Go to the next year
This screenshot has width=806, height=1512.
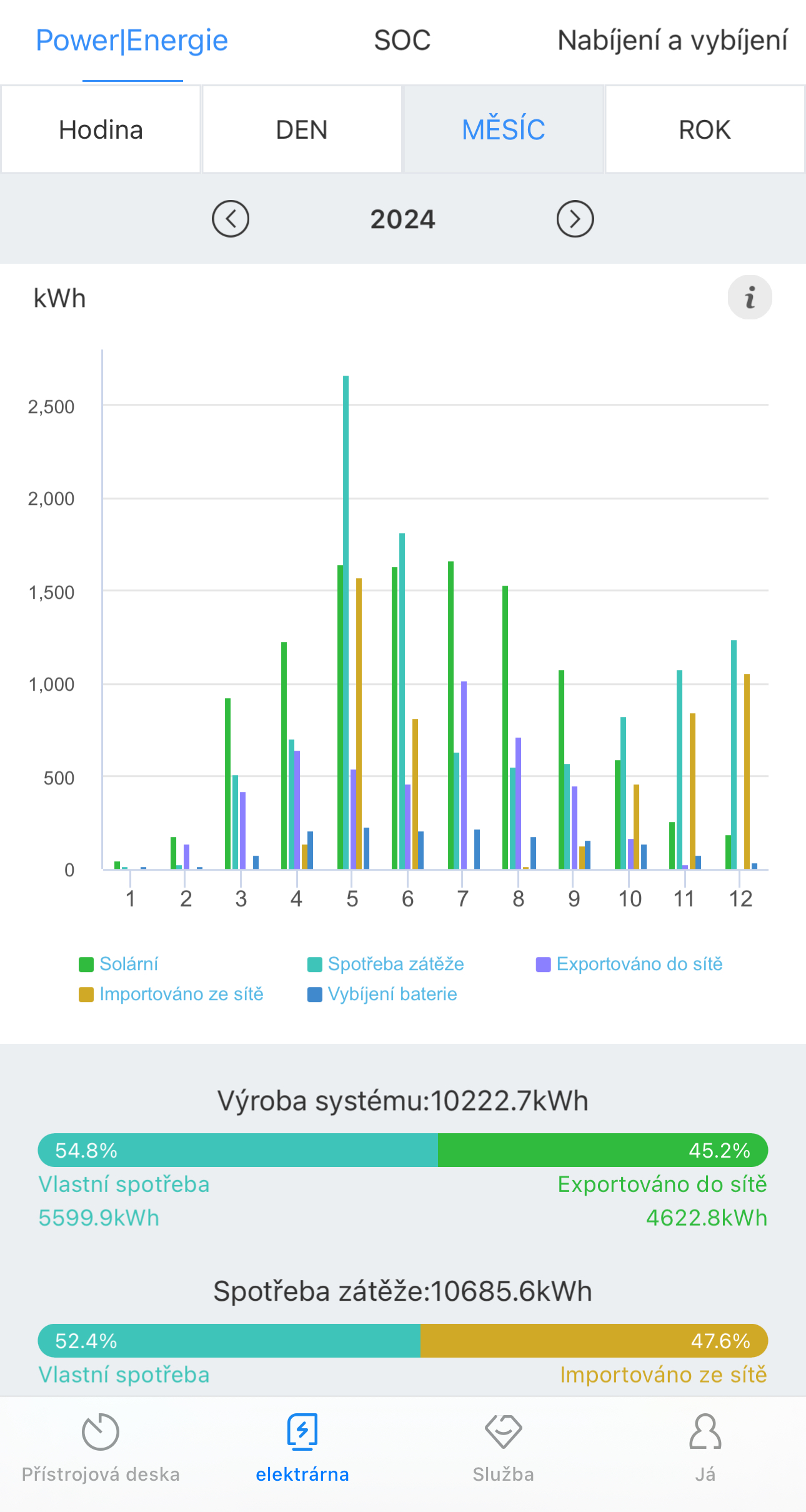(x=575, y=219)
